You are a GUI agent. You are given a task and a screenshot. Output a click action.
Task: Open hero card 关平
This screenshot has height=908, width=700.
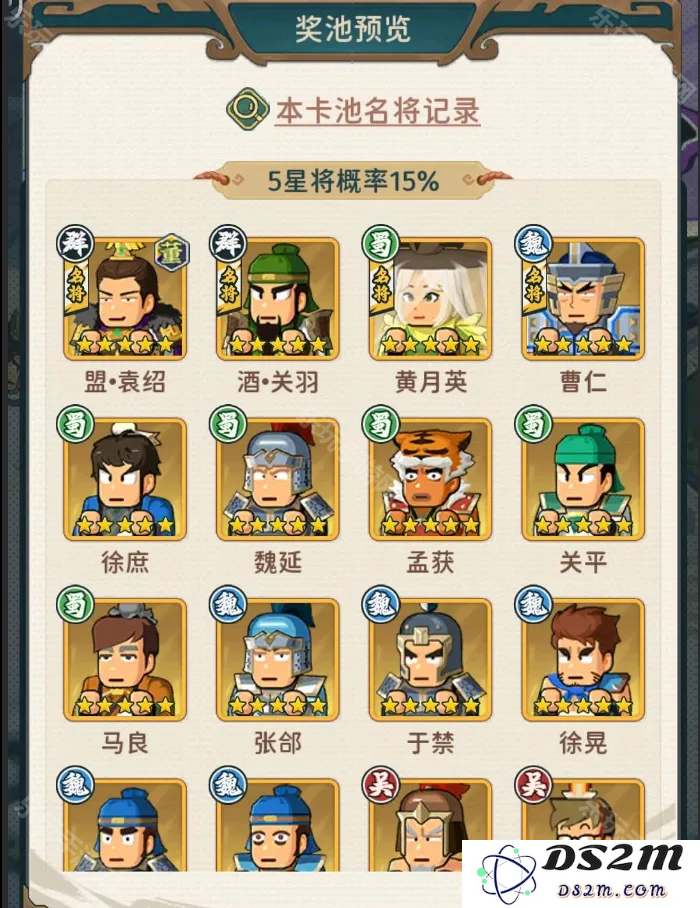583,480
